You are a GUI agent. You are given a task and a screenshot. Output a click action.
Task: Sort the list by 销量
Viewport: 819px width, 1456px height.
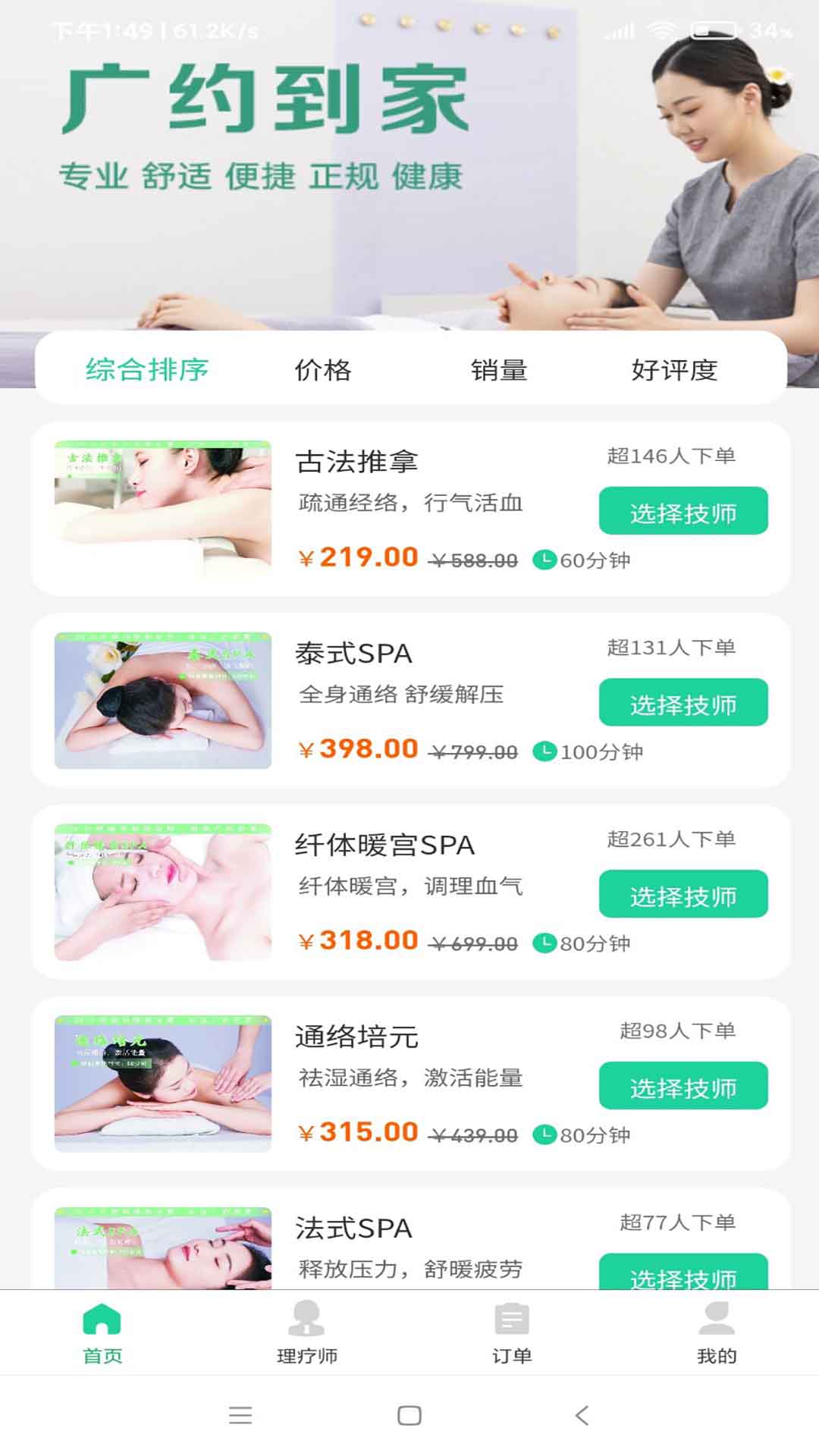click(499, 369)
